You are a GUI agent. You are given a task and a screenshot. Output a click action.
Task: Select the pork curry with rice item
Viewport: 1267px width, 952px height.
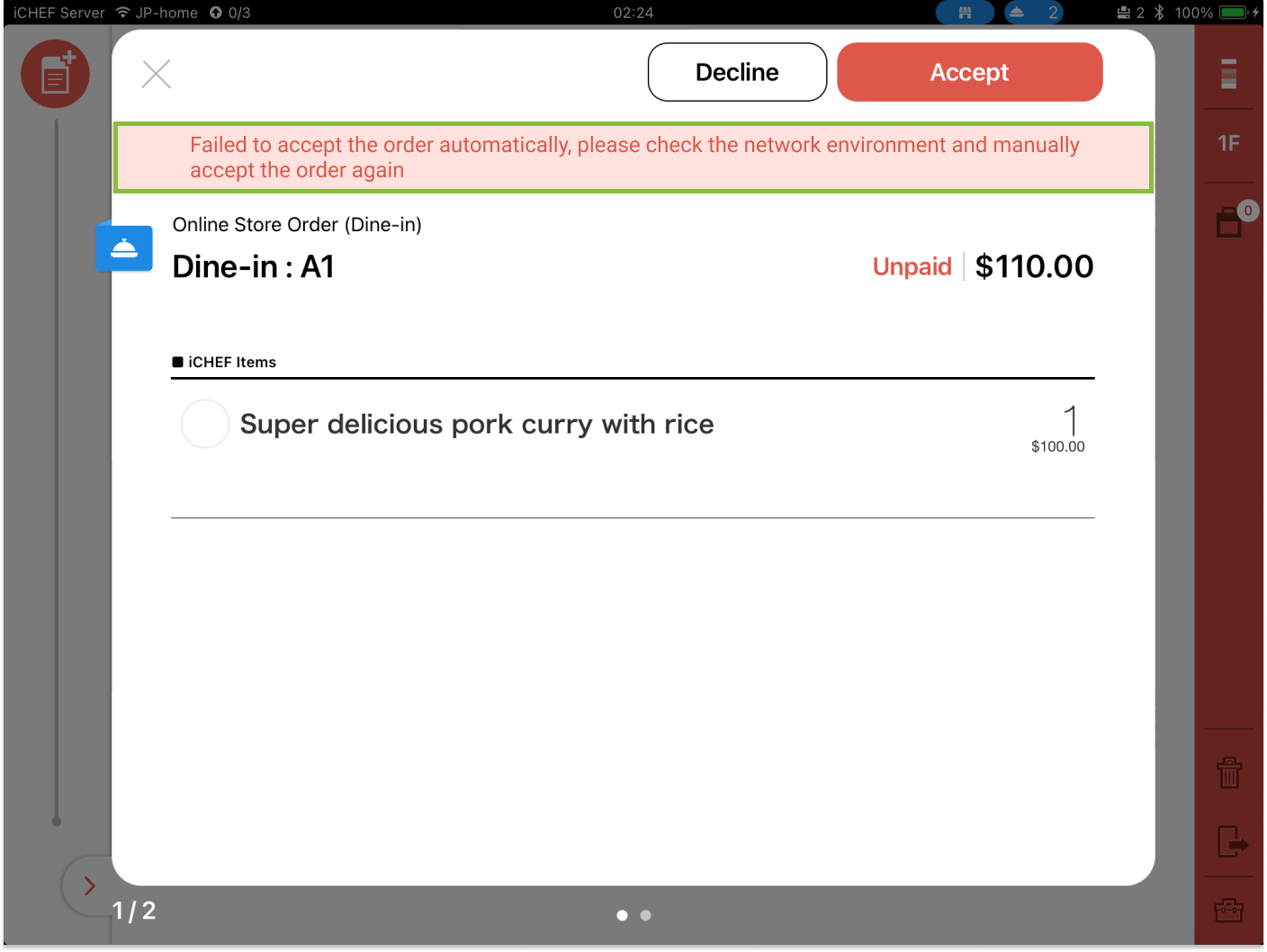tap(205, 424)
